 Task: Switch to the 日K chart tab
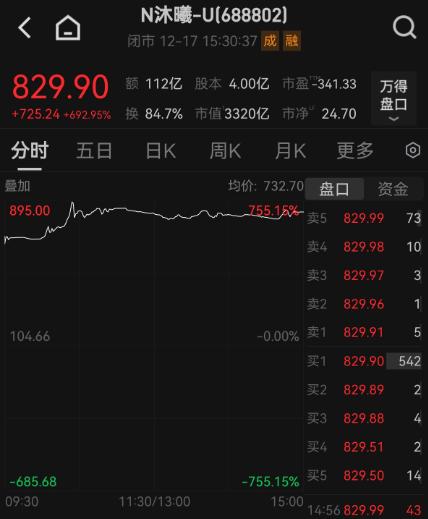coord(161,151)
